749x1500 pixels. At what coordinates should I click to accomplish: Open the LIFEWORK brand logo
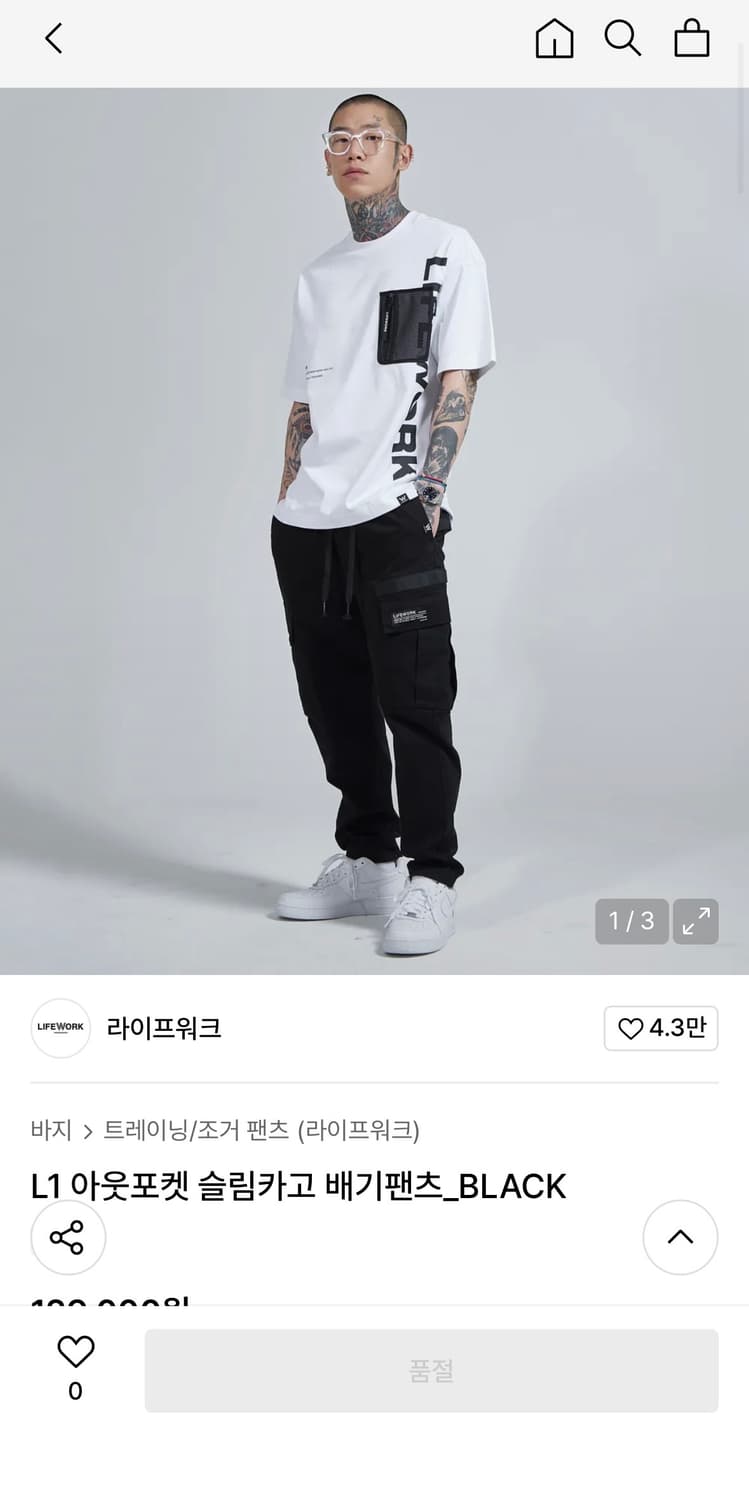click(60, 1028)
